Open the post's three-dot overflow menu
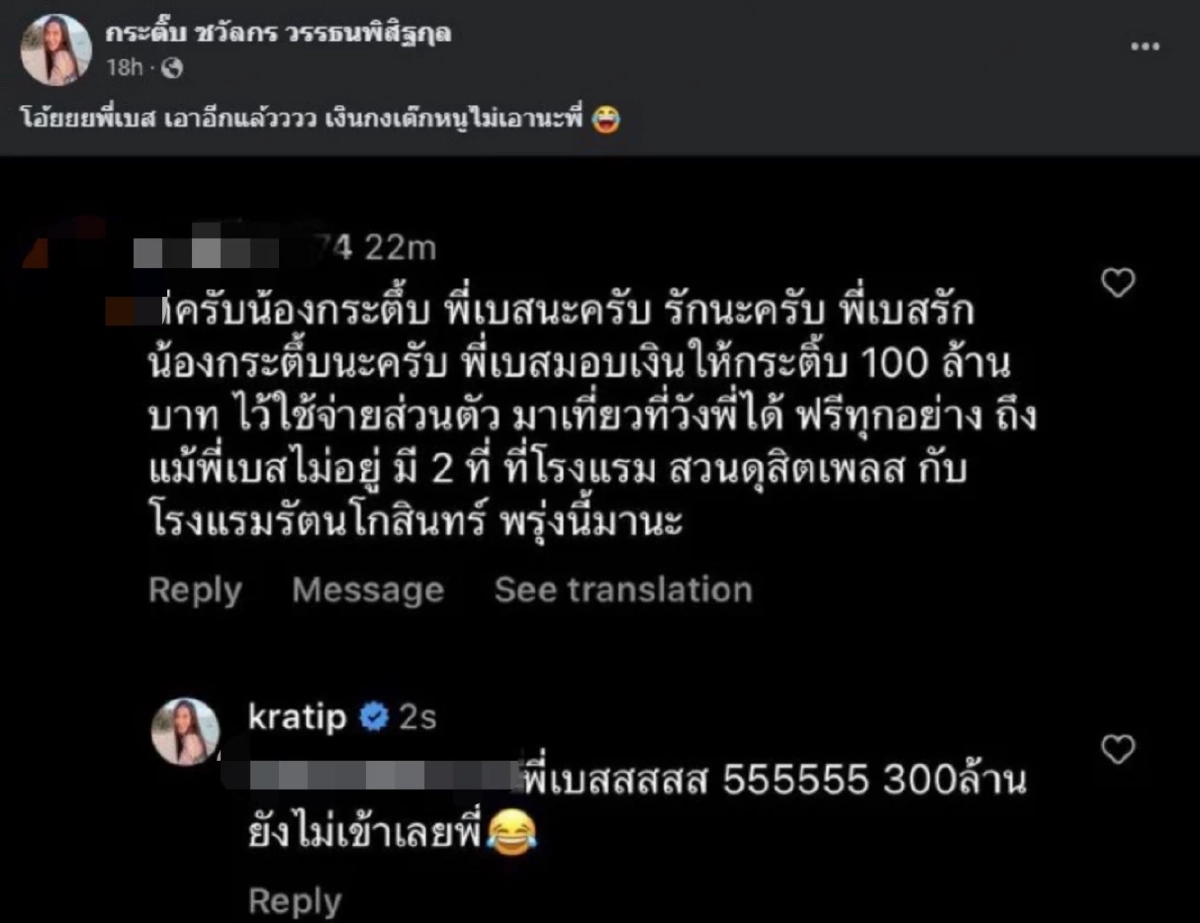The width and height of the screenshot is (1200, 923). point(1144,47)
